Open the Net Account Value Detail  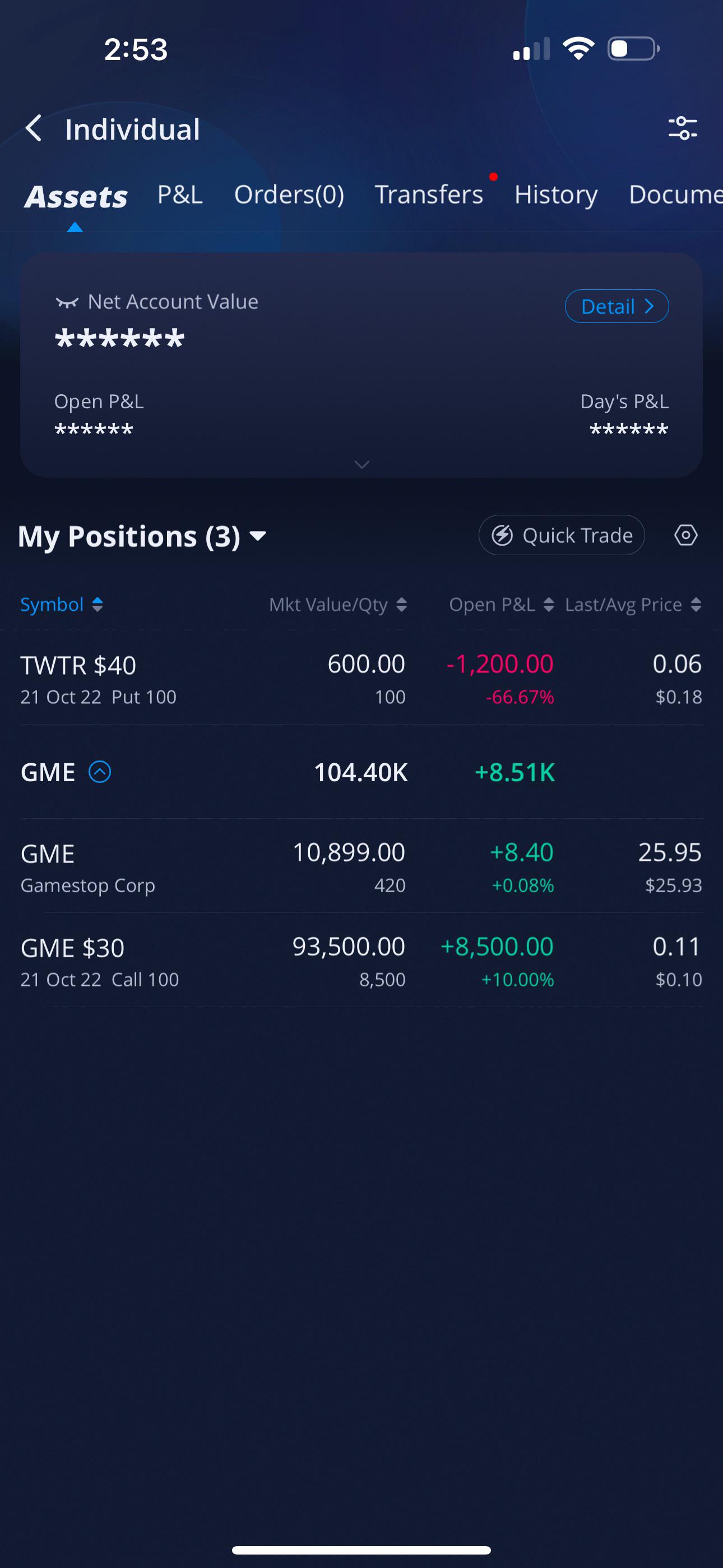tap(616, 306)
